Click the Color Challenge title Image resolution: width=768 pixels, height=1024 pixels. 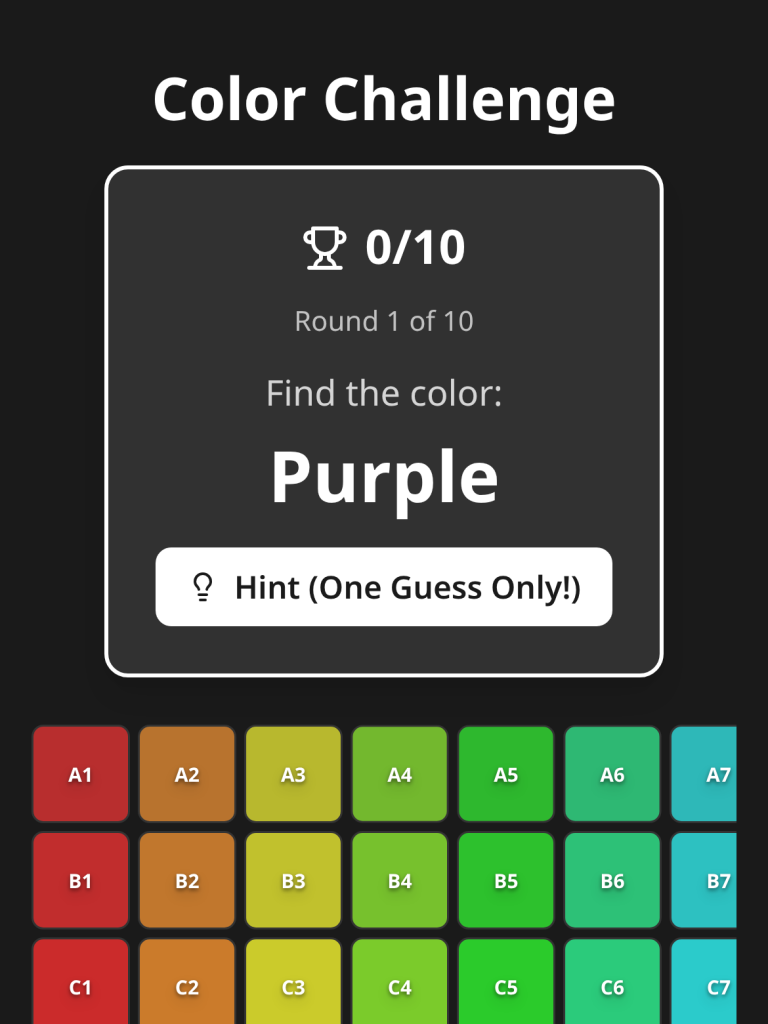coord(384,98)
